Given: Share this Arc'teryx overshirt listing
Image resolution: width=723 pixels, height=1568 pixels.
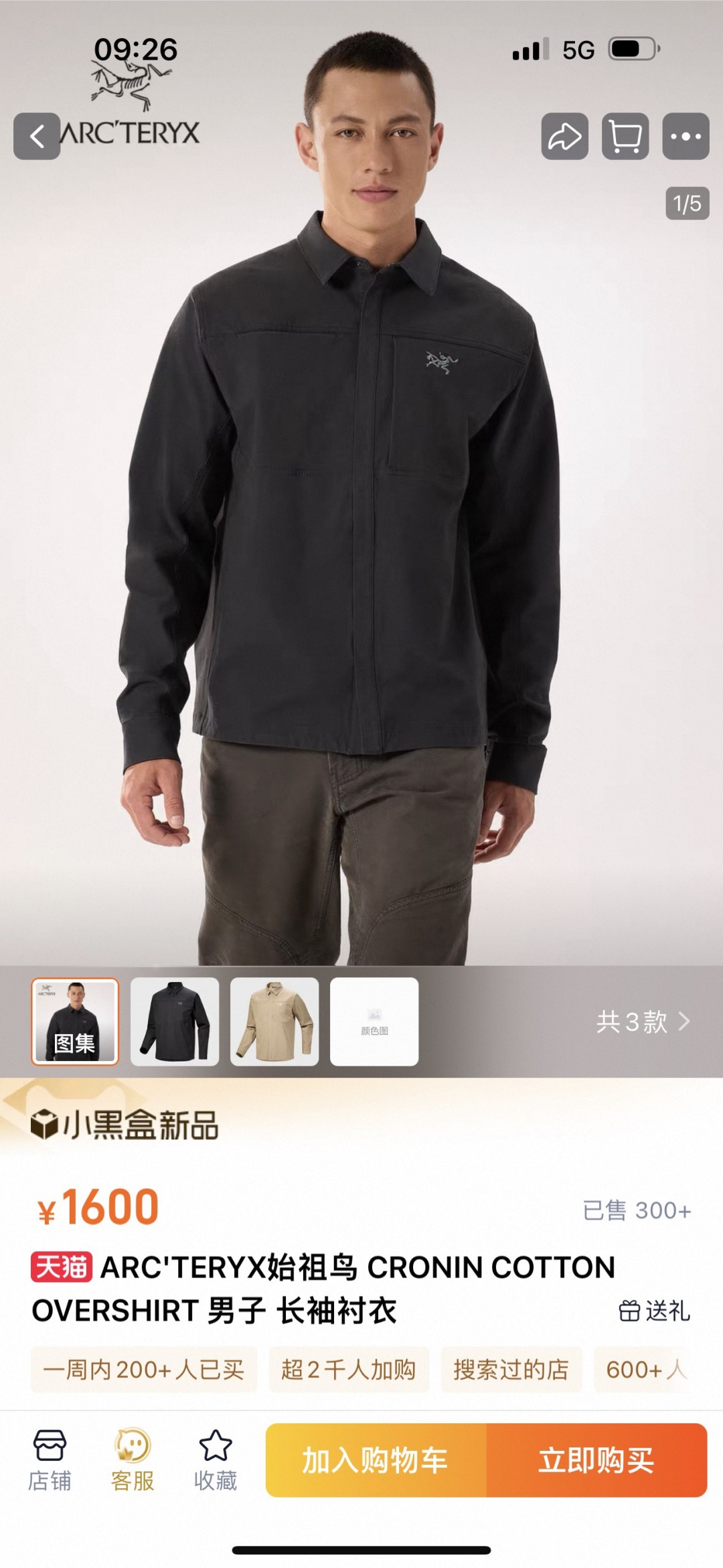Looking at the screenshot, I should [564, 136].
